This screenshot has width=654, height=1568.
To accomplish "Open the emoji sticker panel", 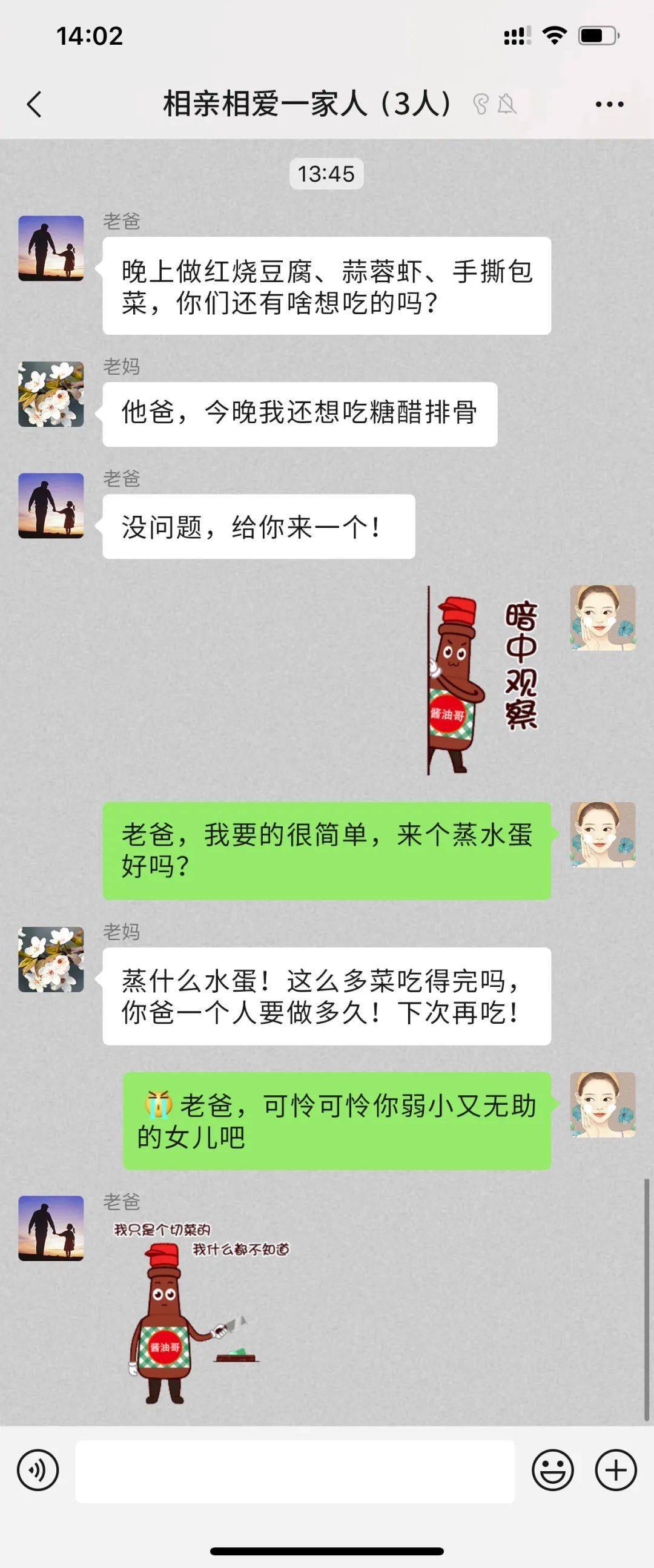I will click(x=552, y=1471).
